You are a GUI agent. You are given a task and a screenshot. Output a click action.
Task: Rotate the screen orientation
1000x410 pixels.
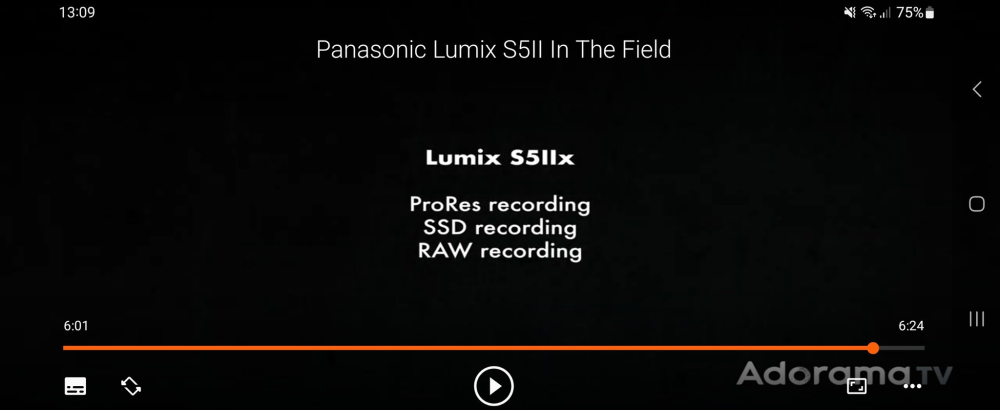point(131,385)
